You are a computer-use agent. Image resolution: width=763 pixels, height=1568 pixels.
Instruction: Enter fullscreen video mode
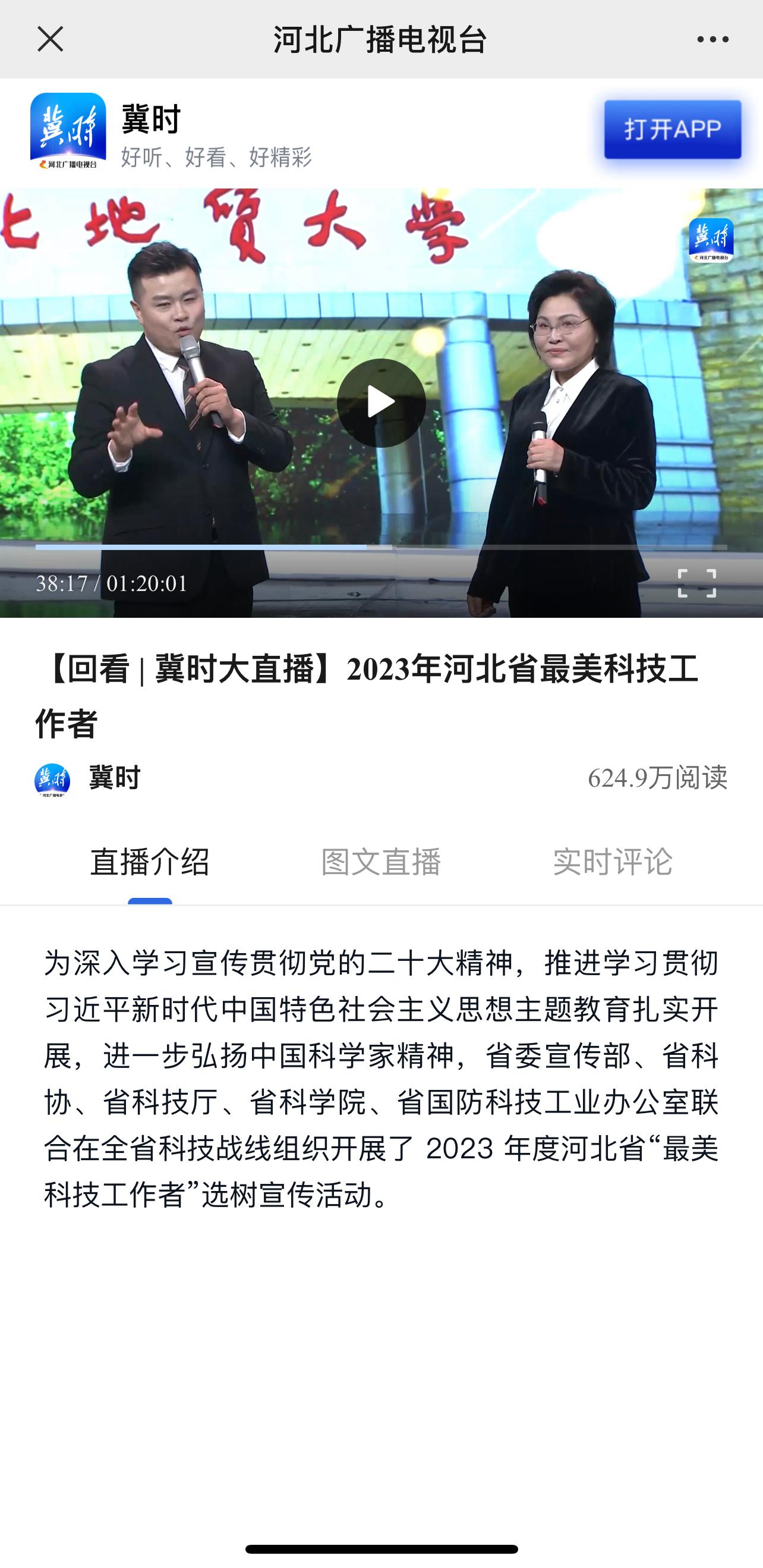coord(696,583)
